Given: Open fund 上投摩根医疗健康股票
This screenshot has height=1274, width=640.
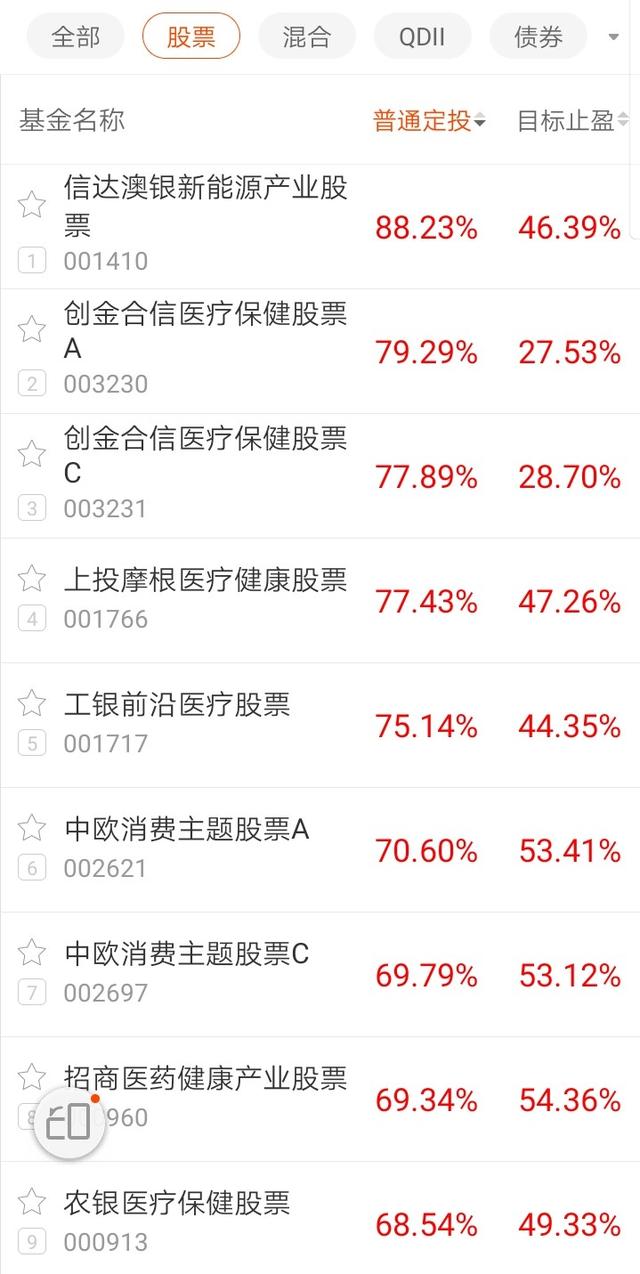Looking at the screenshot, I should click(320, 601).
